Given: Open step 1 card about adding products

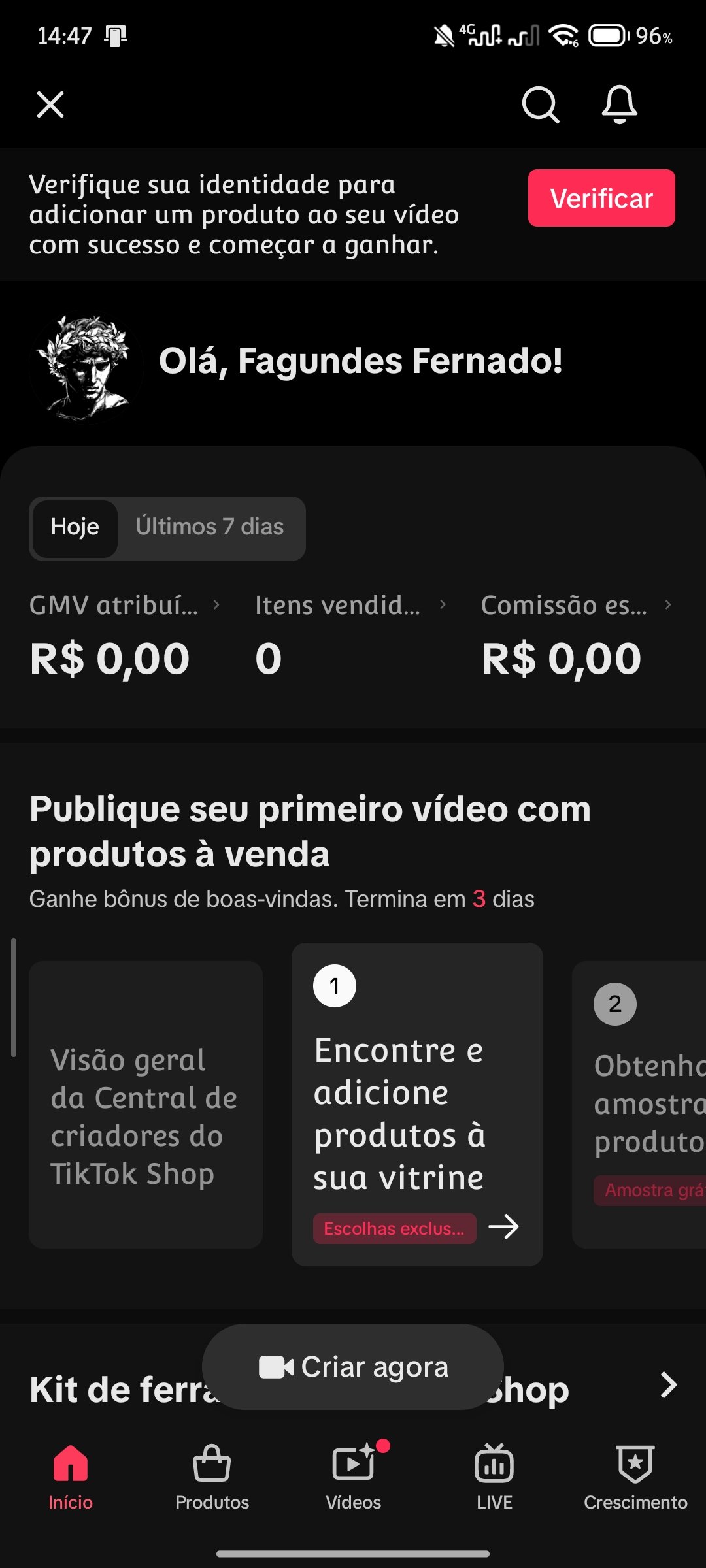Looking at the screenshot, I should tap(417, 1104).
